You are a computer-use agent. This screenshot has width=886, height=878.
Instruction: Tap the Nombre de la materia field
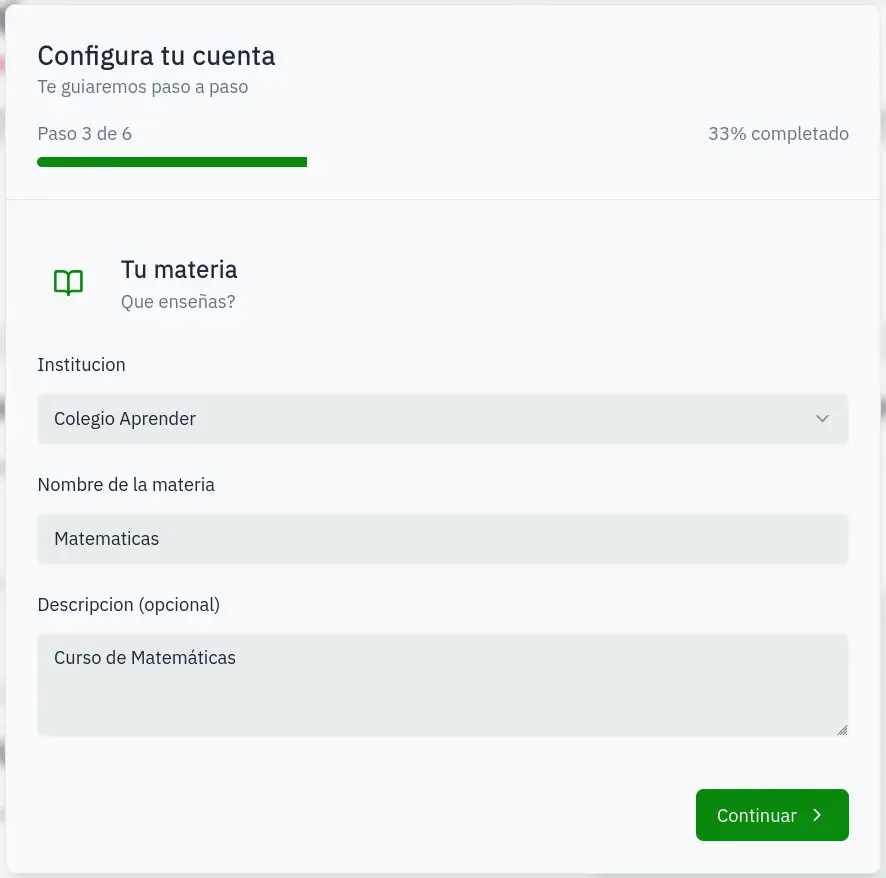[x=442, y=539]
